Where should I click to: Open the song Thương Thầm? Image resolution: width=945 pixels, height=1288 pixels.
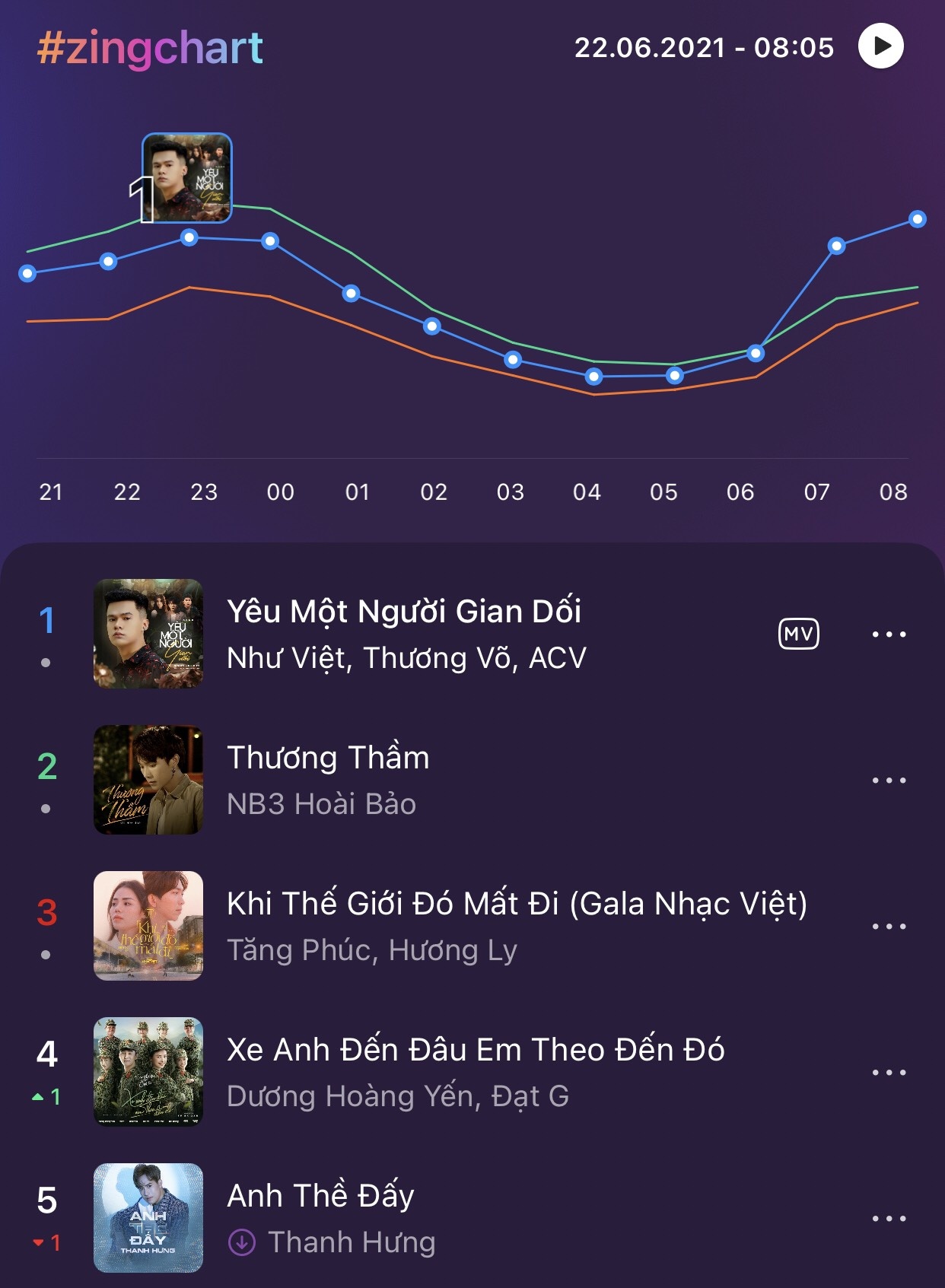328,758
